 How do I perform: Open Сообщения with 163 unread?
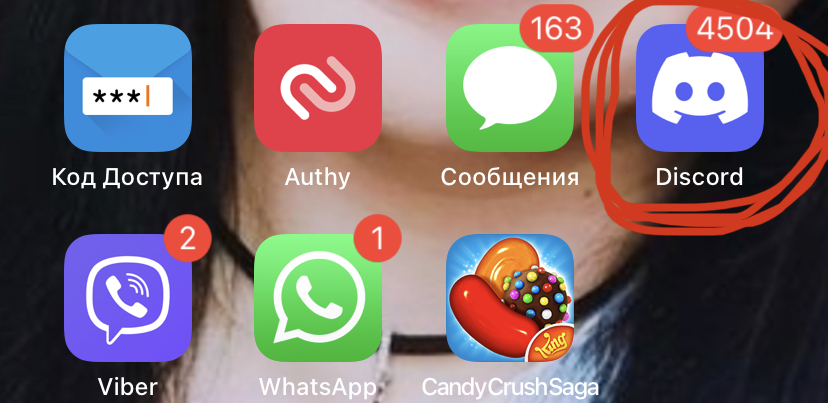click(508, 87)
